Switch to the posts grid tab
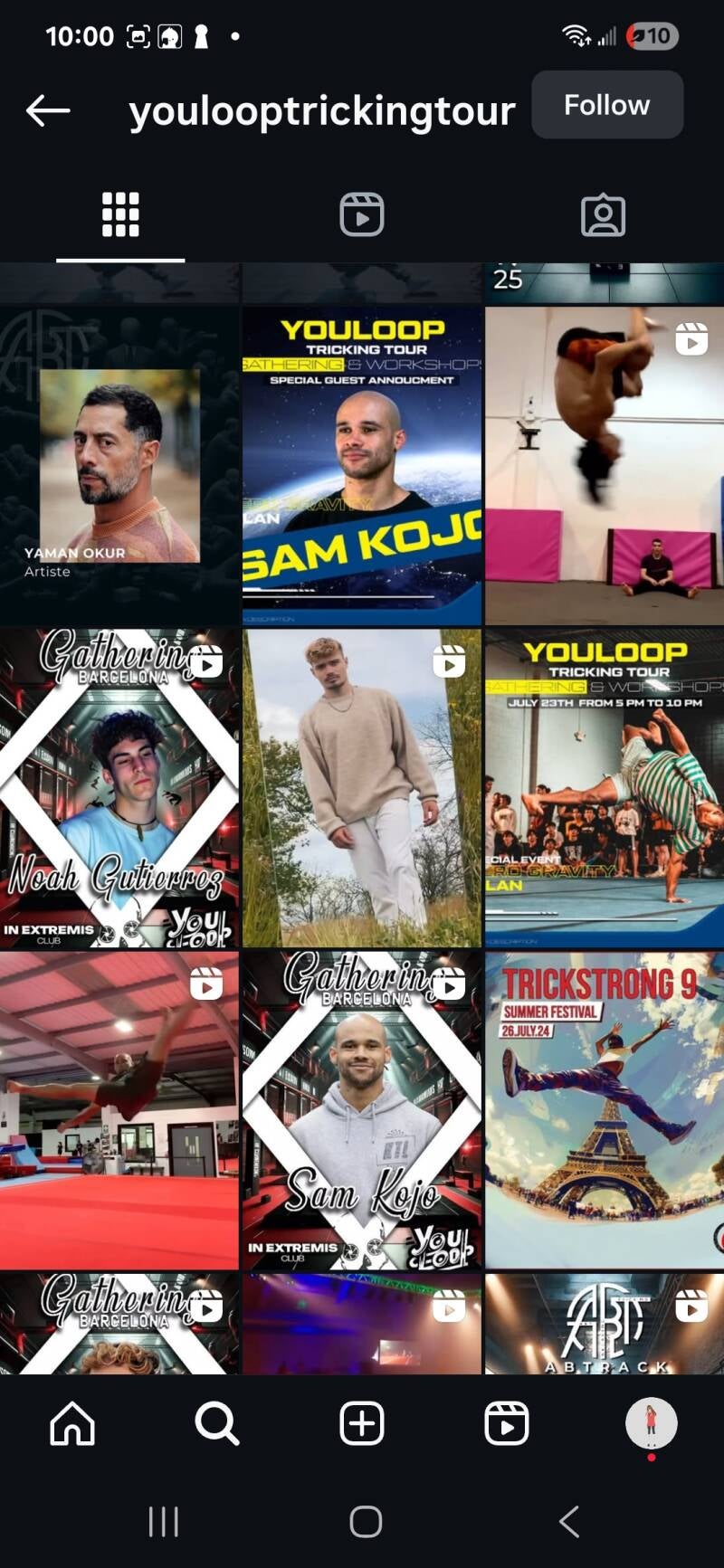The width and height of the screenshot is (724, 1568). tap(120, 215)
